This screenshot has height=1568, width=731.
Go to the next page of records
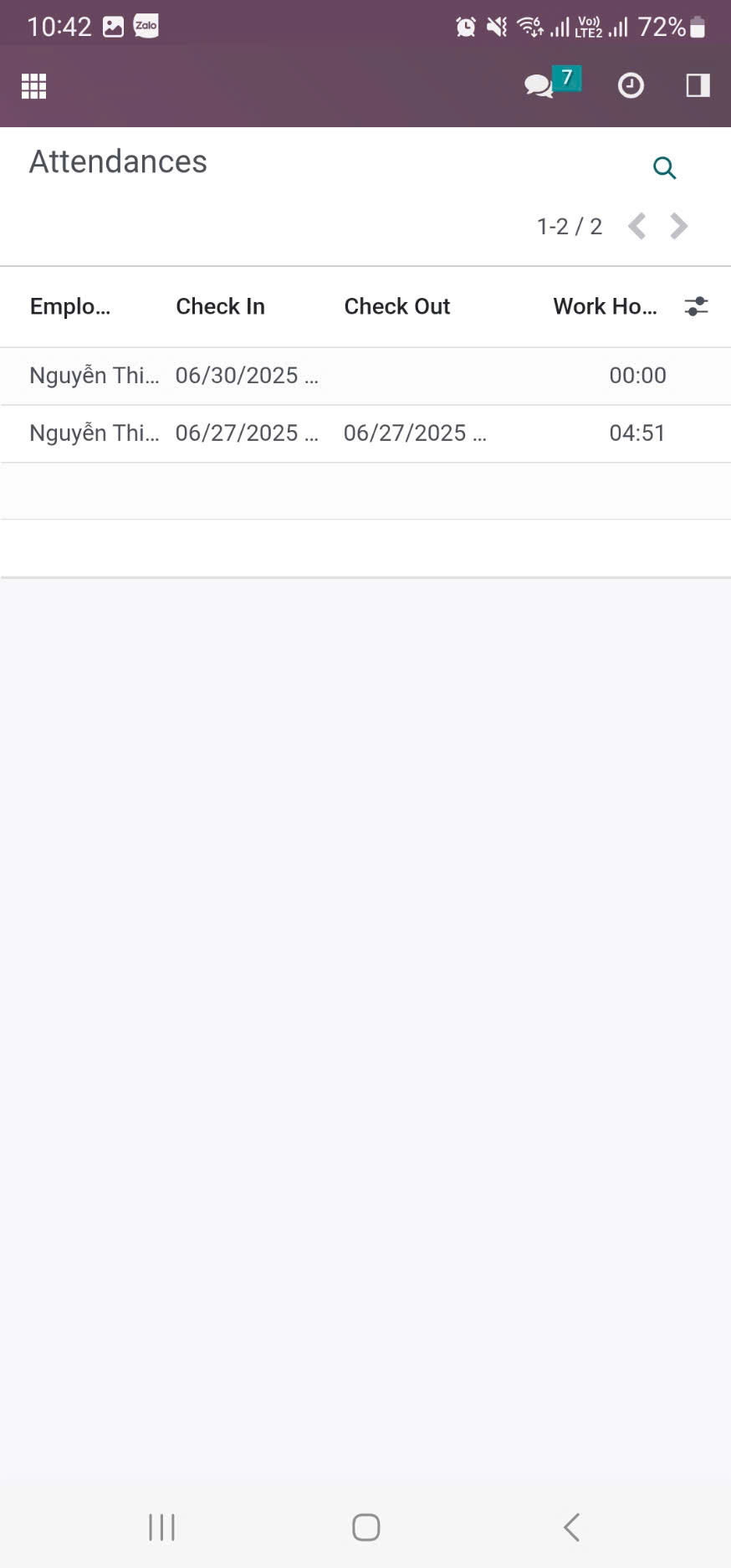click(679, 226)
